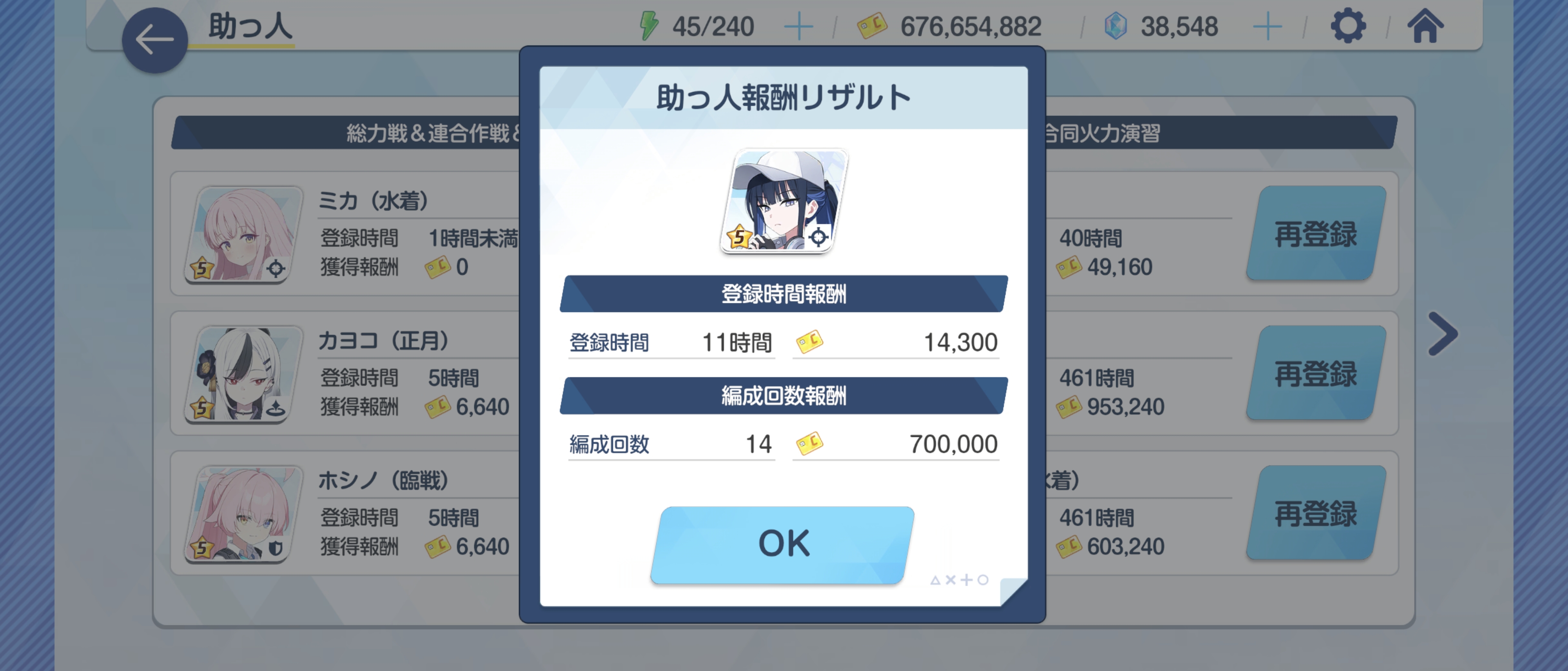Open the settings gear
The image size is (1568, 671).
pyautogui.click(x=1347, y=26)
